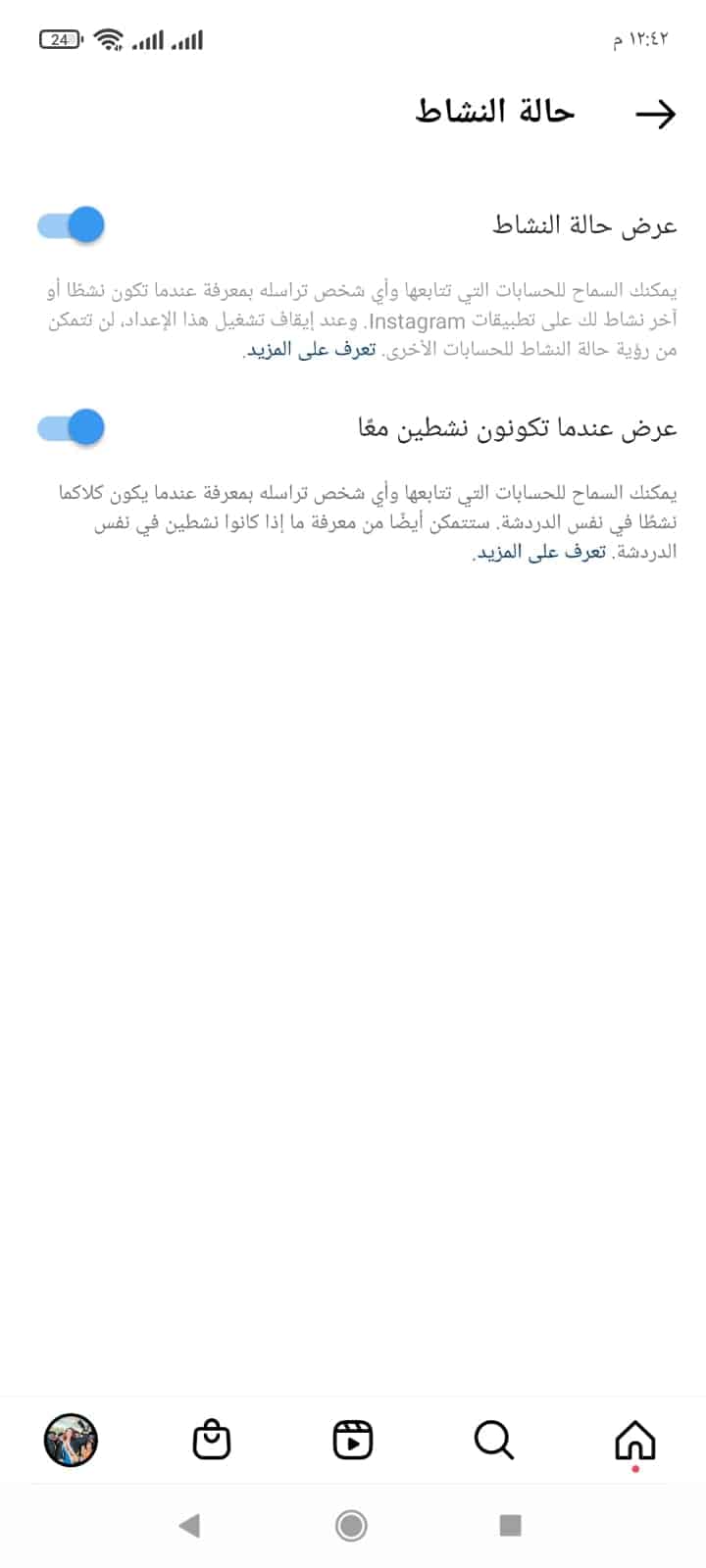Tap the system recent apps square
The width and height of the screenshot is (706, 1568).
pos(510,1525)
